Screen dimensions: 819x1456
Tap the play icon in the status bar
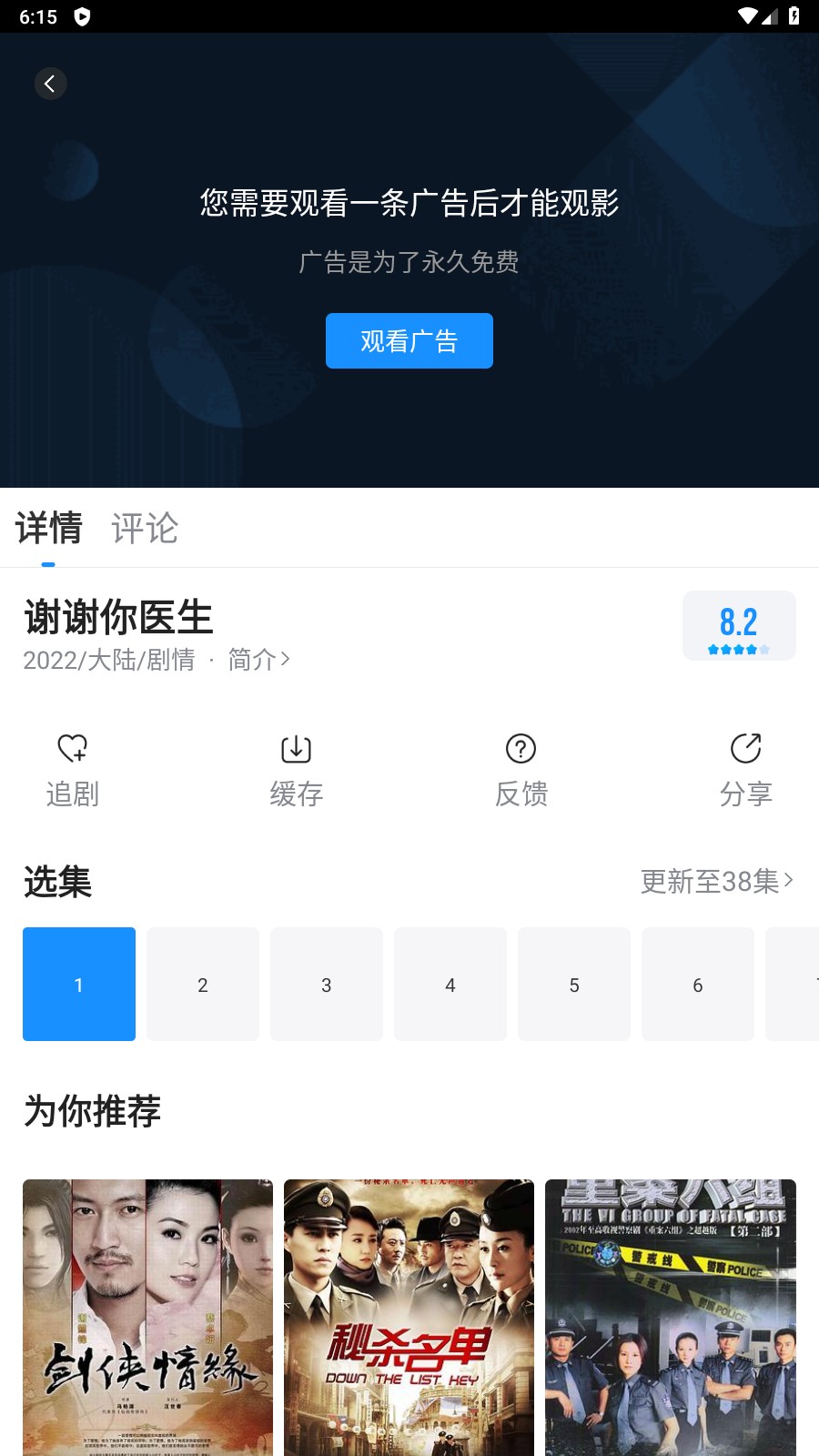click(83, 15)
